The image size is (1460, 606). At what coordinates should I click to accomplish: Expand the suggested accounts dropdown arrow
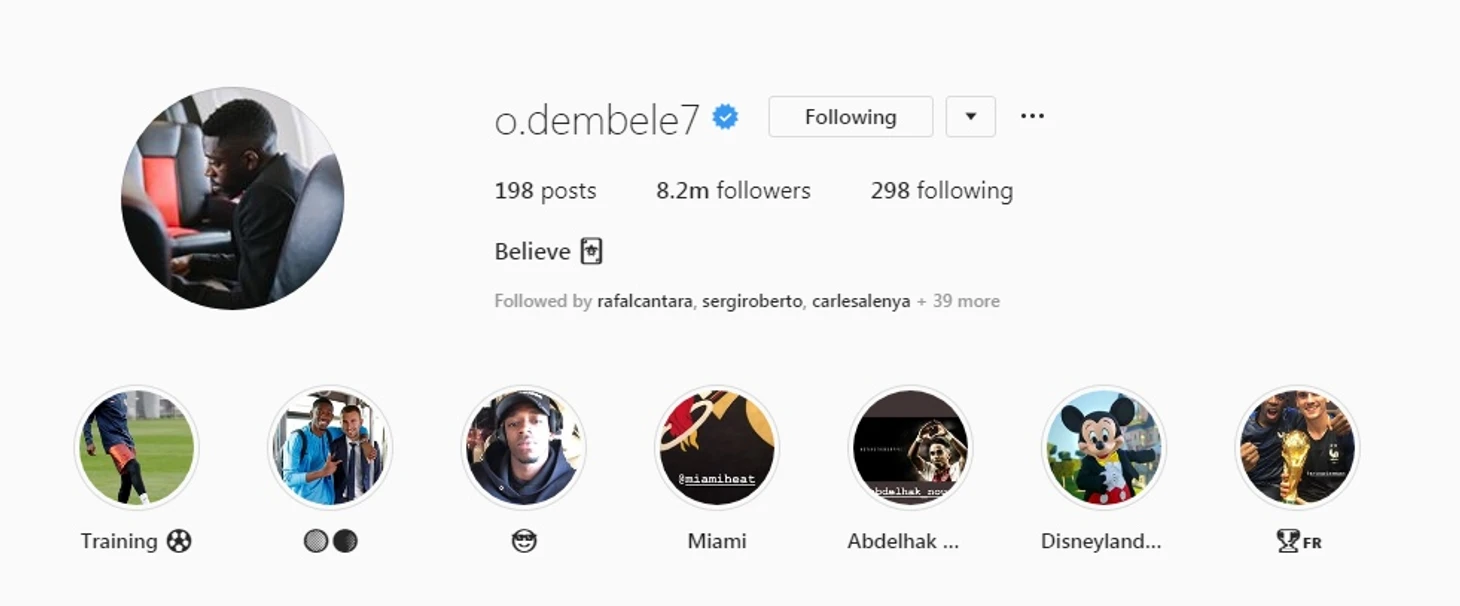[x=970, y=117]
